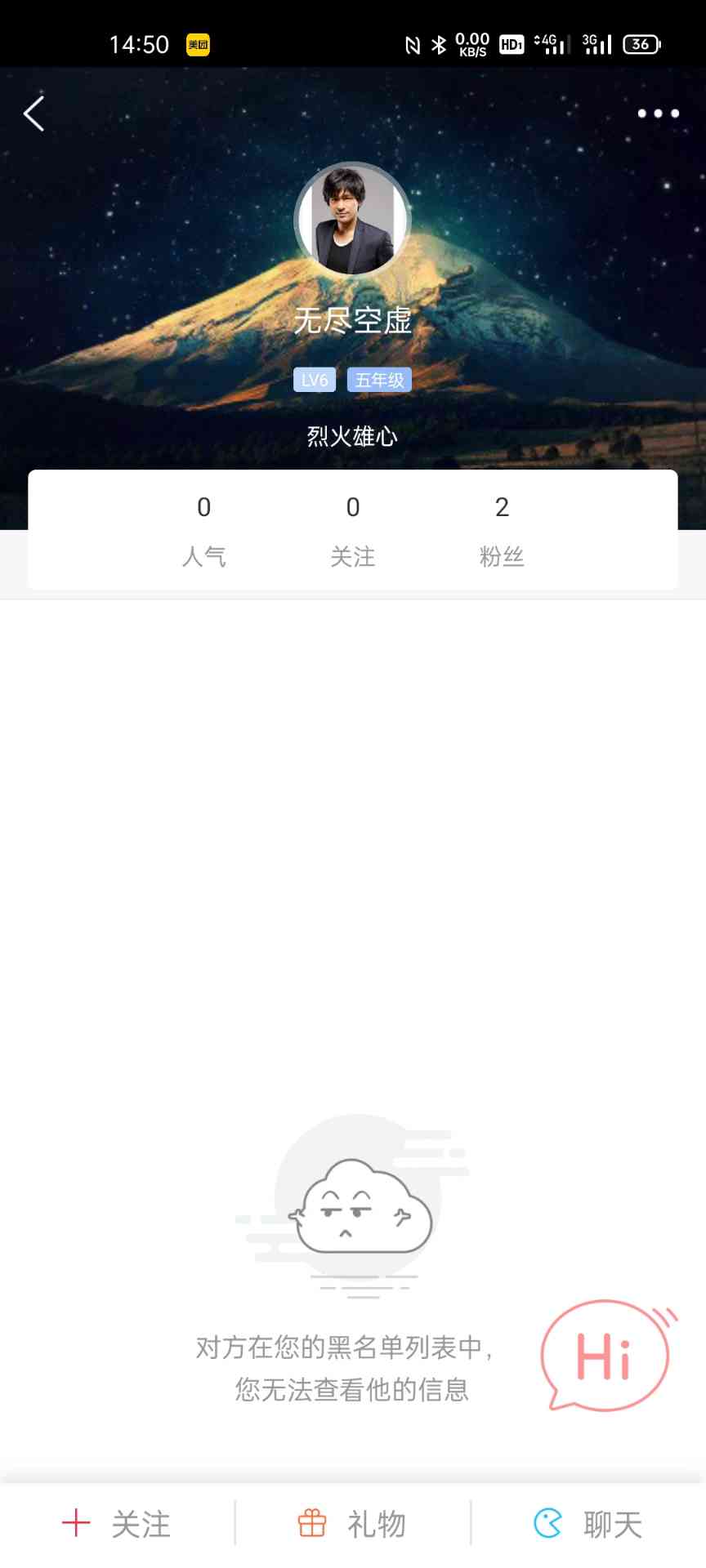This screenshot has height=1568, width=706.
Task: Open the three-dot overflow menu
Action: pos(658,114)
